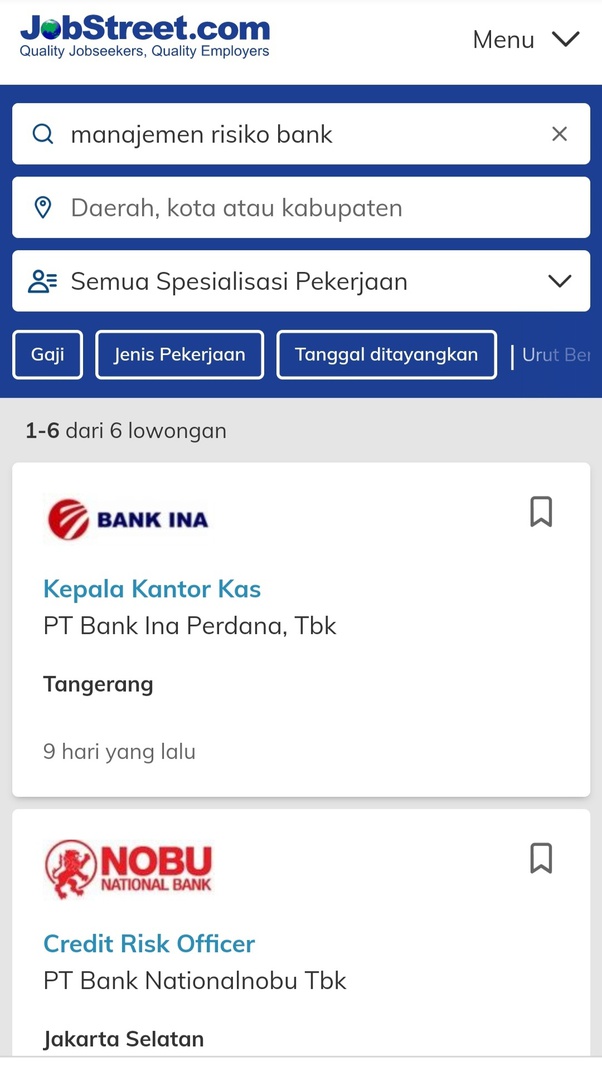
Task: Bookmark the Kepala Kantor Kas job
Action: click(x=541, y=512)
